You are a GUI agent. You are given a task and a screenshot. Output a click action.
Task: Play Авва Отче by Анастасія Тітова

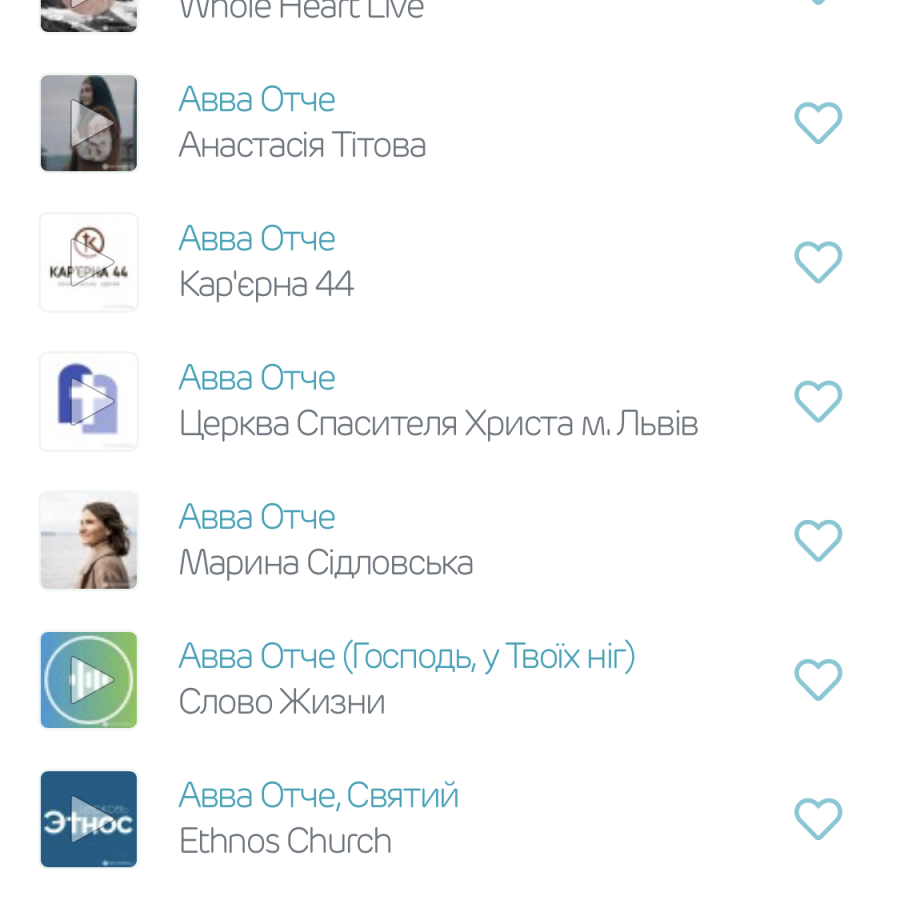click(x=89, y=123)
